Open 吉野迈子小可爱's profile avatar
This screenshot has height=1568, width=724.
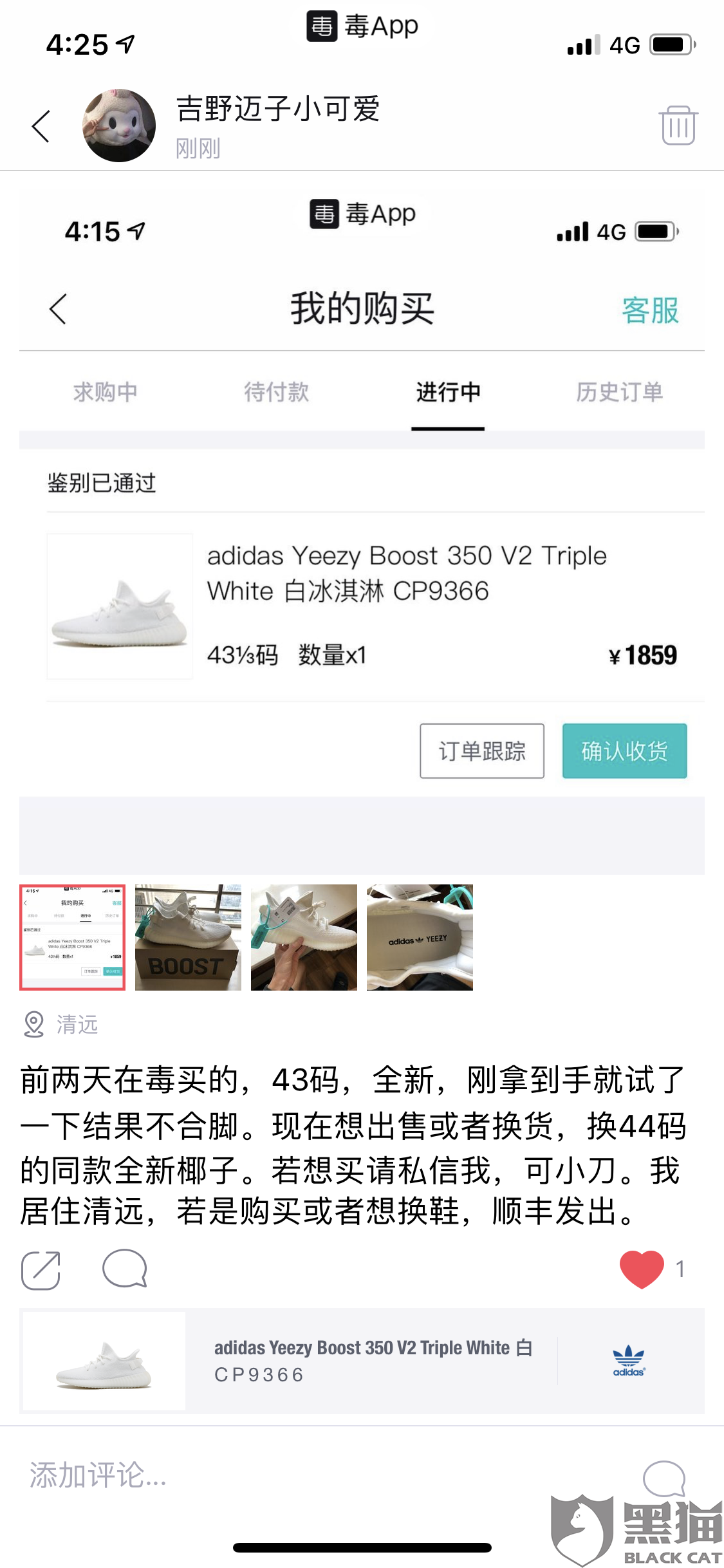tap(119, 126)
